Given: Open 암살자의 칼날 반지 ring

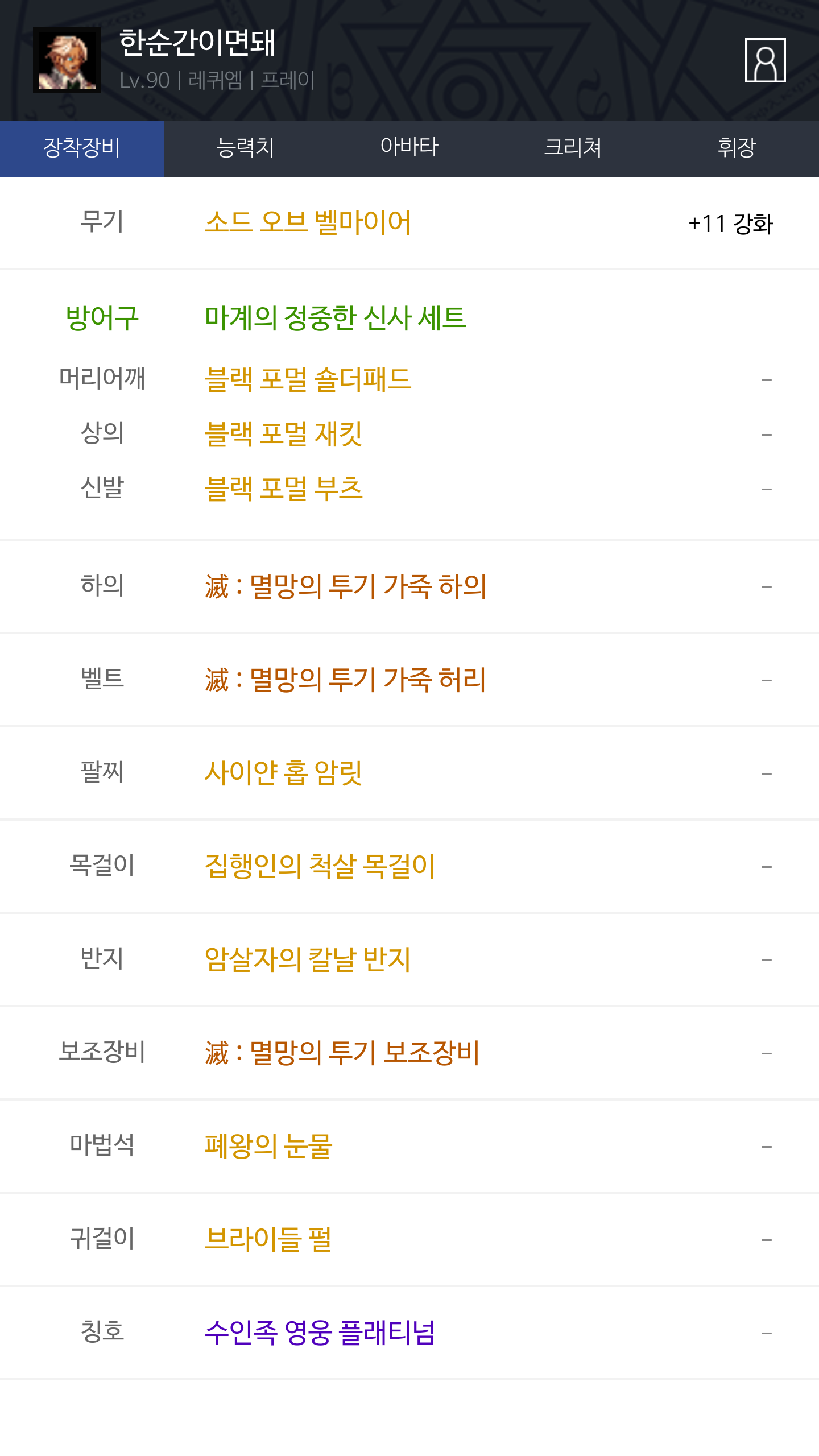Looking at the screenshot, I should pos(308,959).
